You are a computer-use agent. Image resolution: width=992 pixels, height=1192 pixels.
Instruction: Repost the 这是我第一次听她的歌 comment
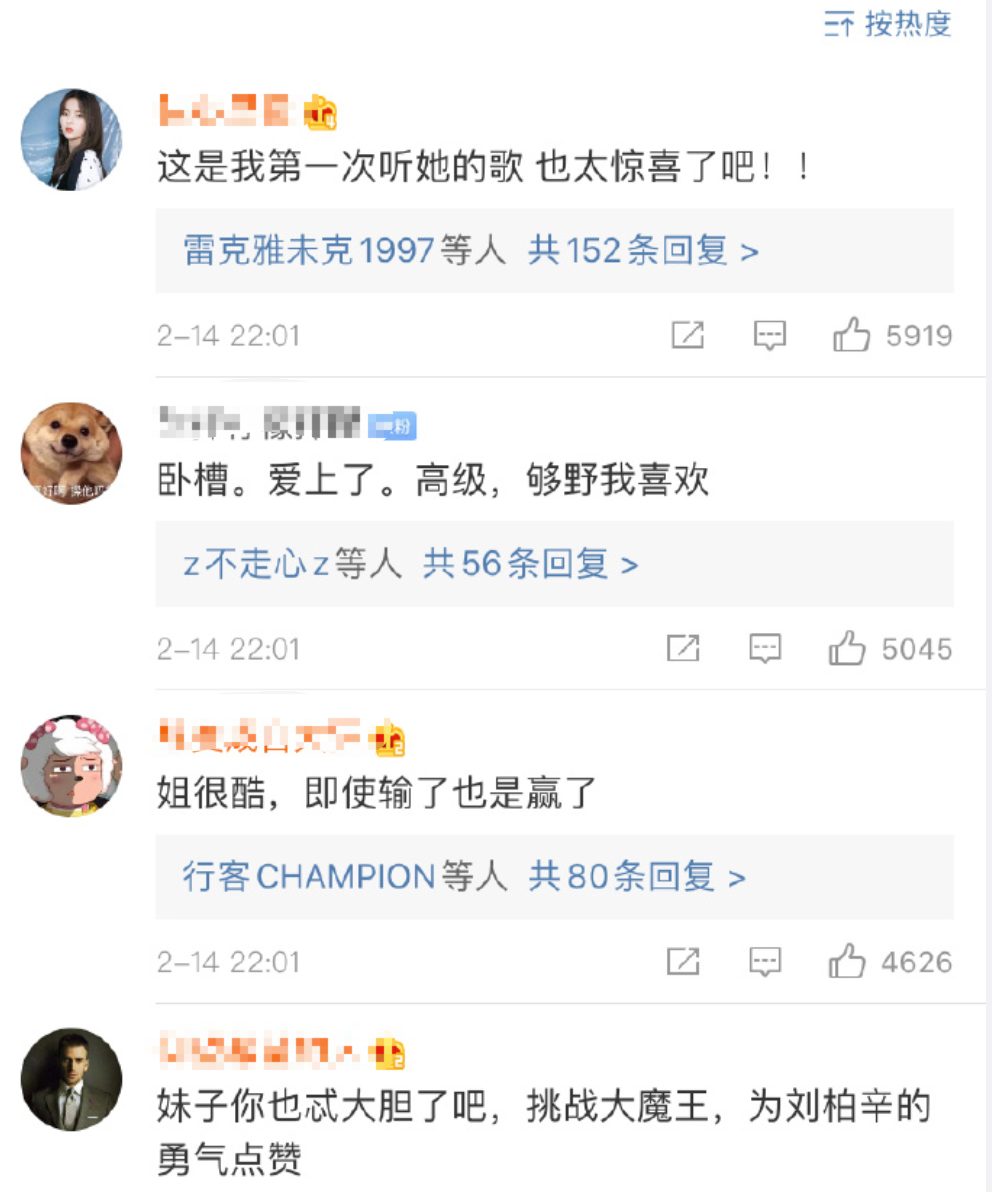coord(687,336)
